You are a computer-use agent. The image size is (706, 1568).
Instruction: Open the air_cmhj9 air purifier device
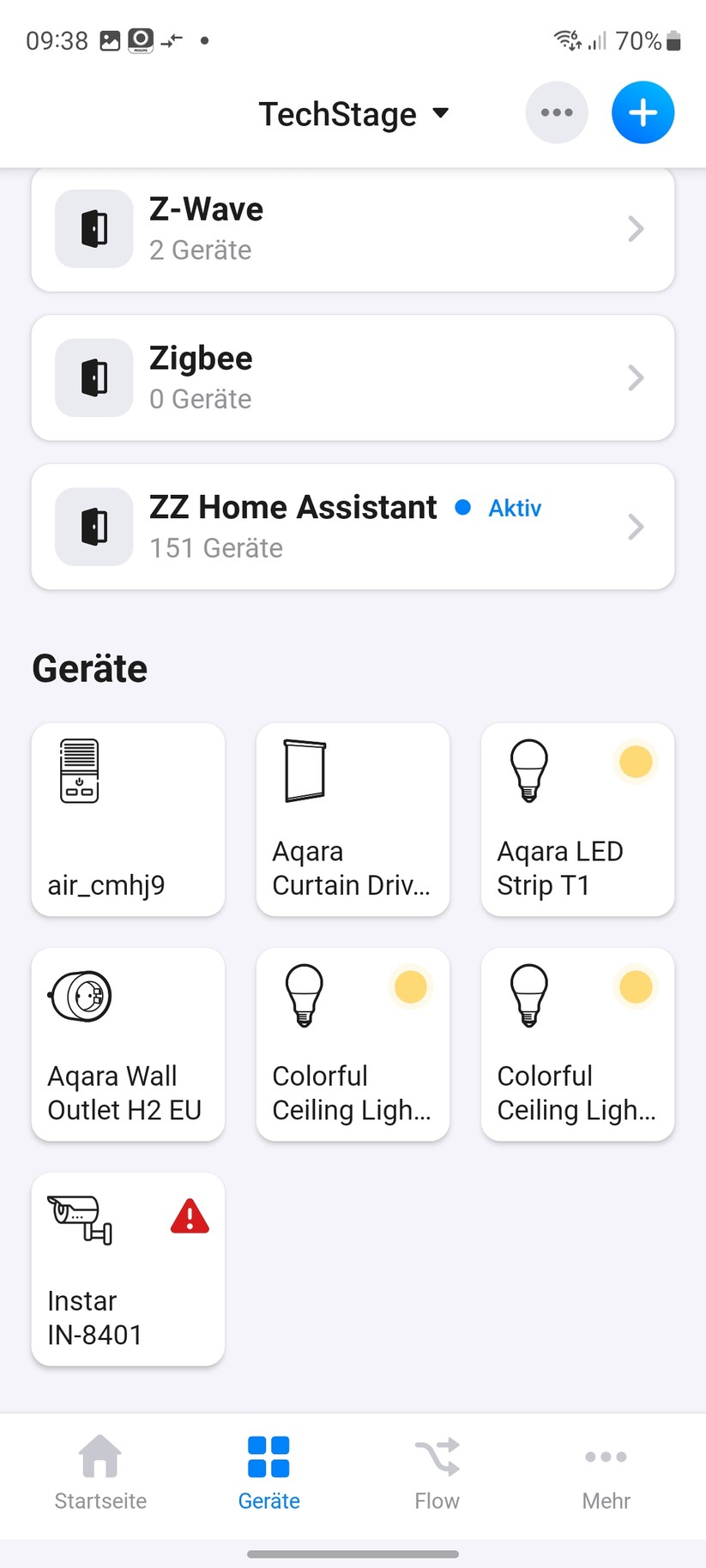(x=127, y=819)
